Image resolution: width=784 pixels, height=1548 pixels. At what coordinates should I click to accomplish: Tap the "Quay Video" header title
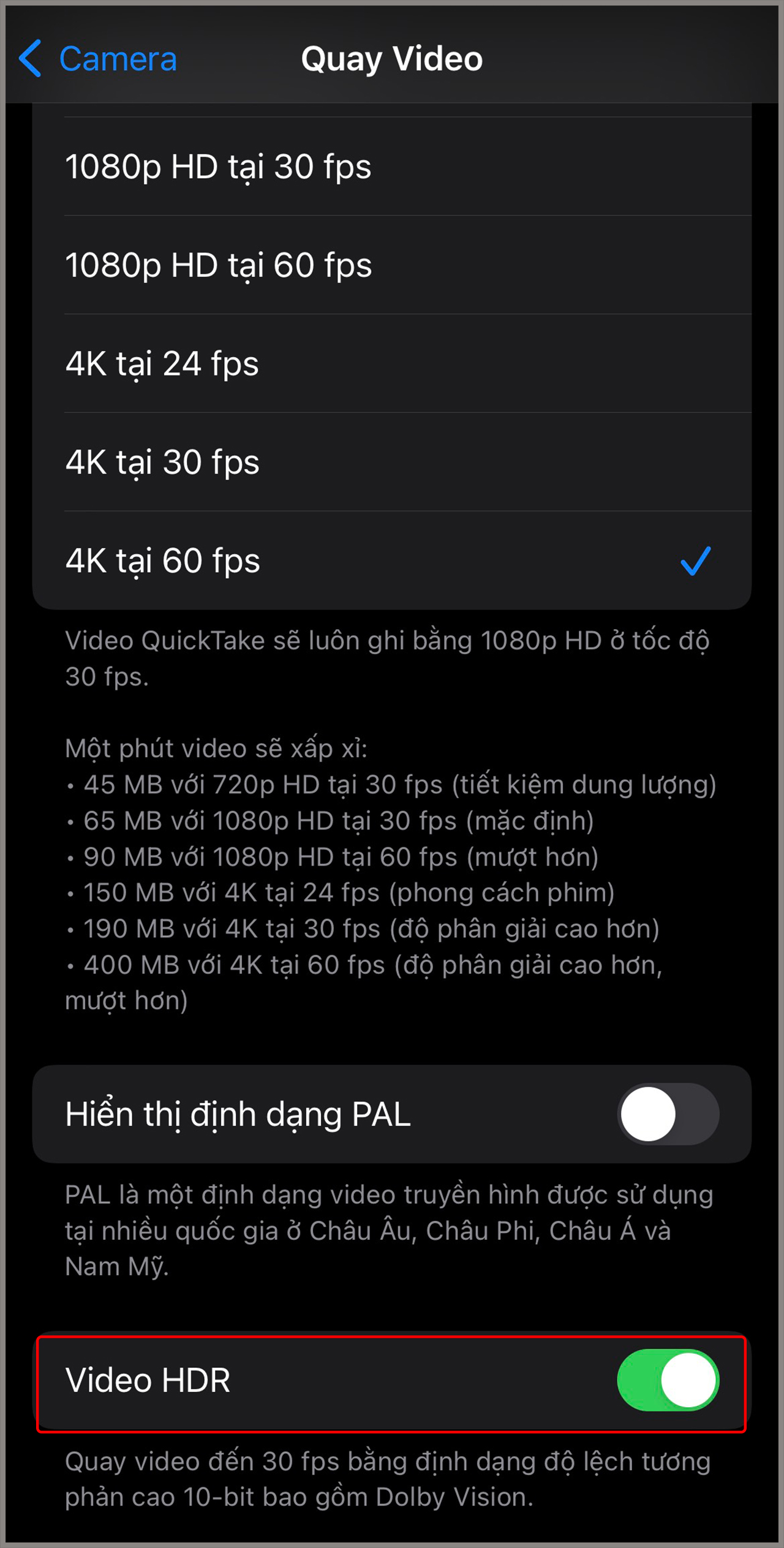coord(392,58)
